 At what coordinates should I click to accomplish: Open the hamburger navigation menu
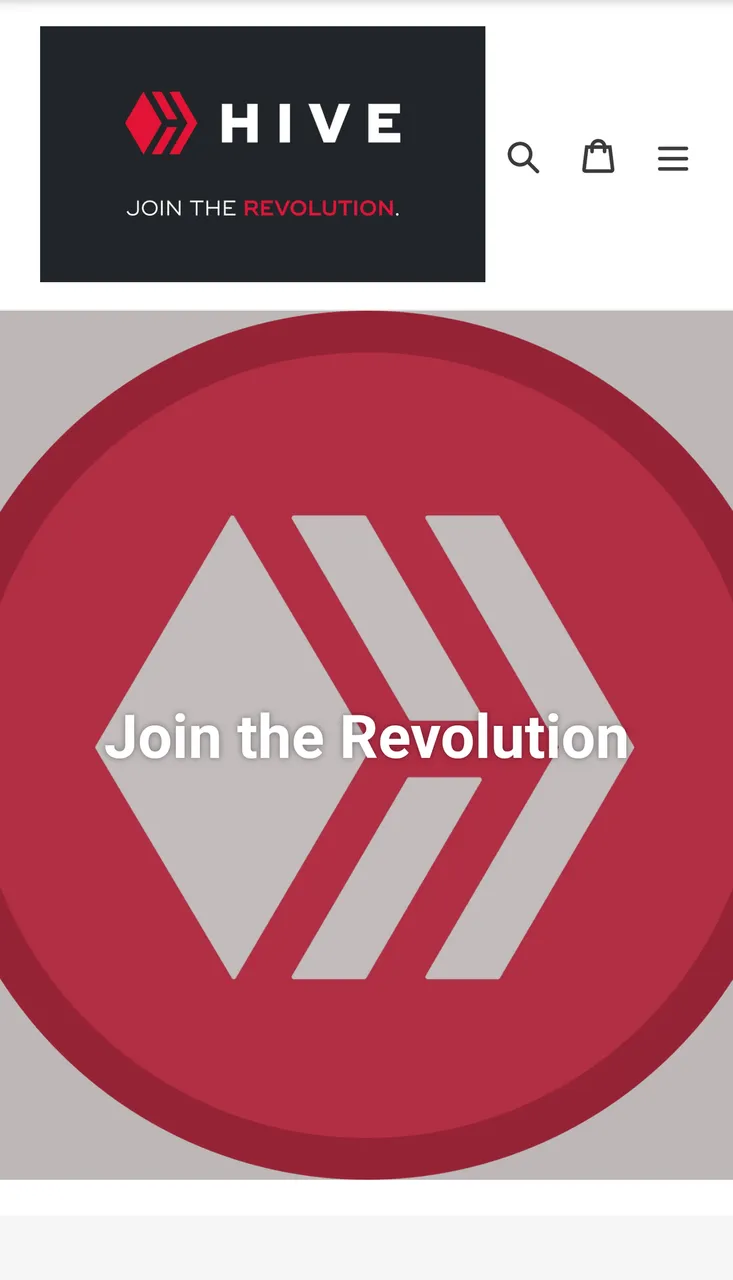[x=673, y=158]
